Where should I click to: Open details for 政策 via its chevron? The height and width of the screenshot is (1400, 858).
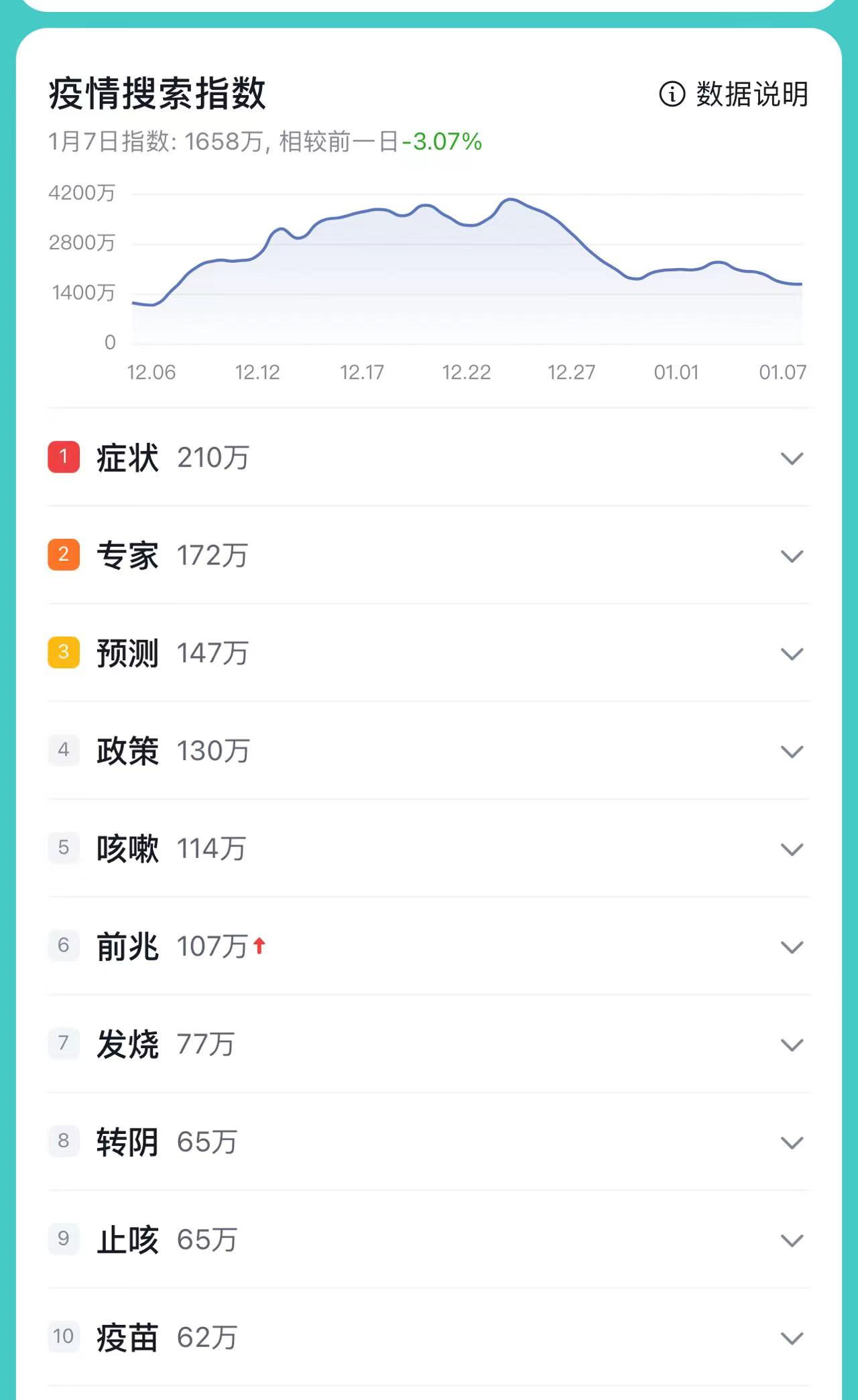(x=792, y=751)
